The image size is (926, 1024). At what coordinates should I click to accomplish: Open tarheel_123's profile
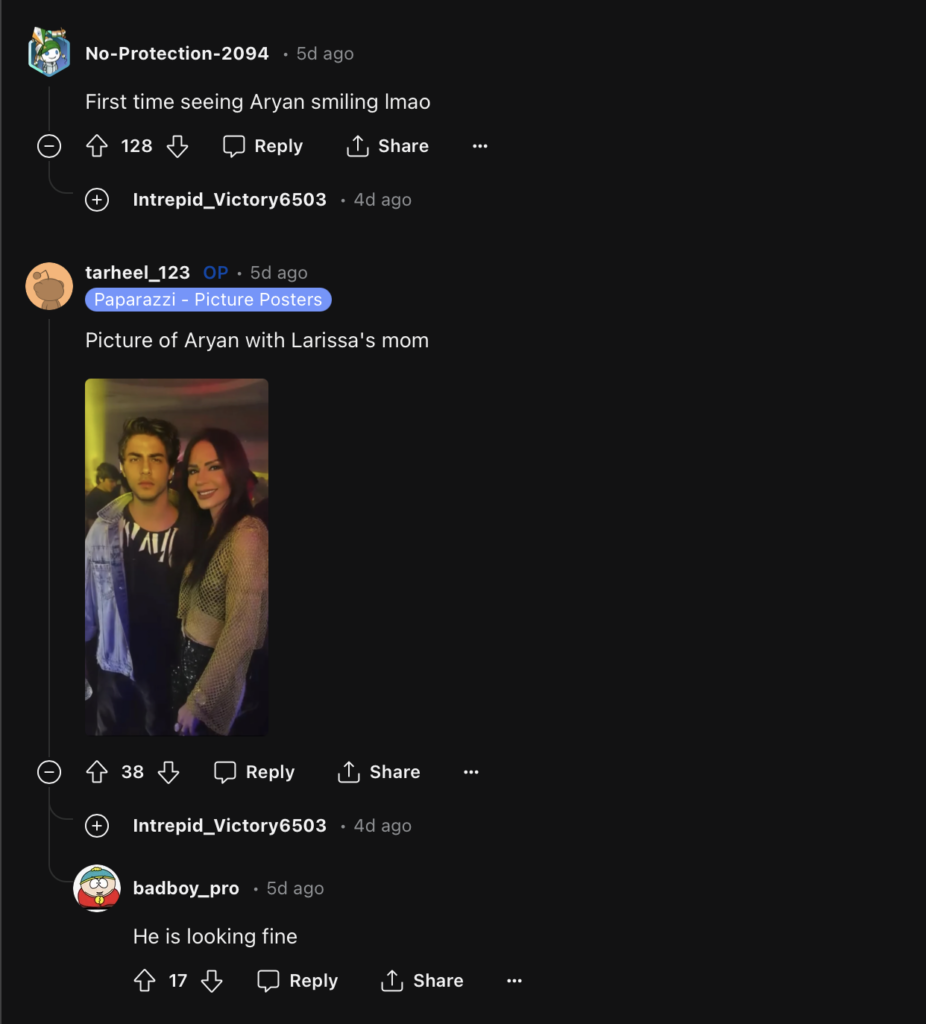pyautogui.click(x=137, y=272)
